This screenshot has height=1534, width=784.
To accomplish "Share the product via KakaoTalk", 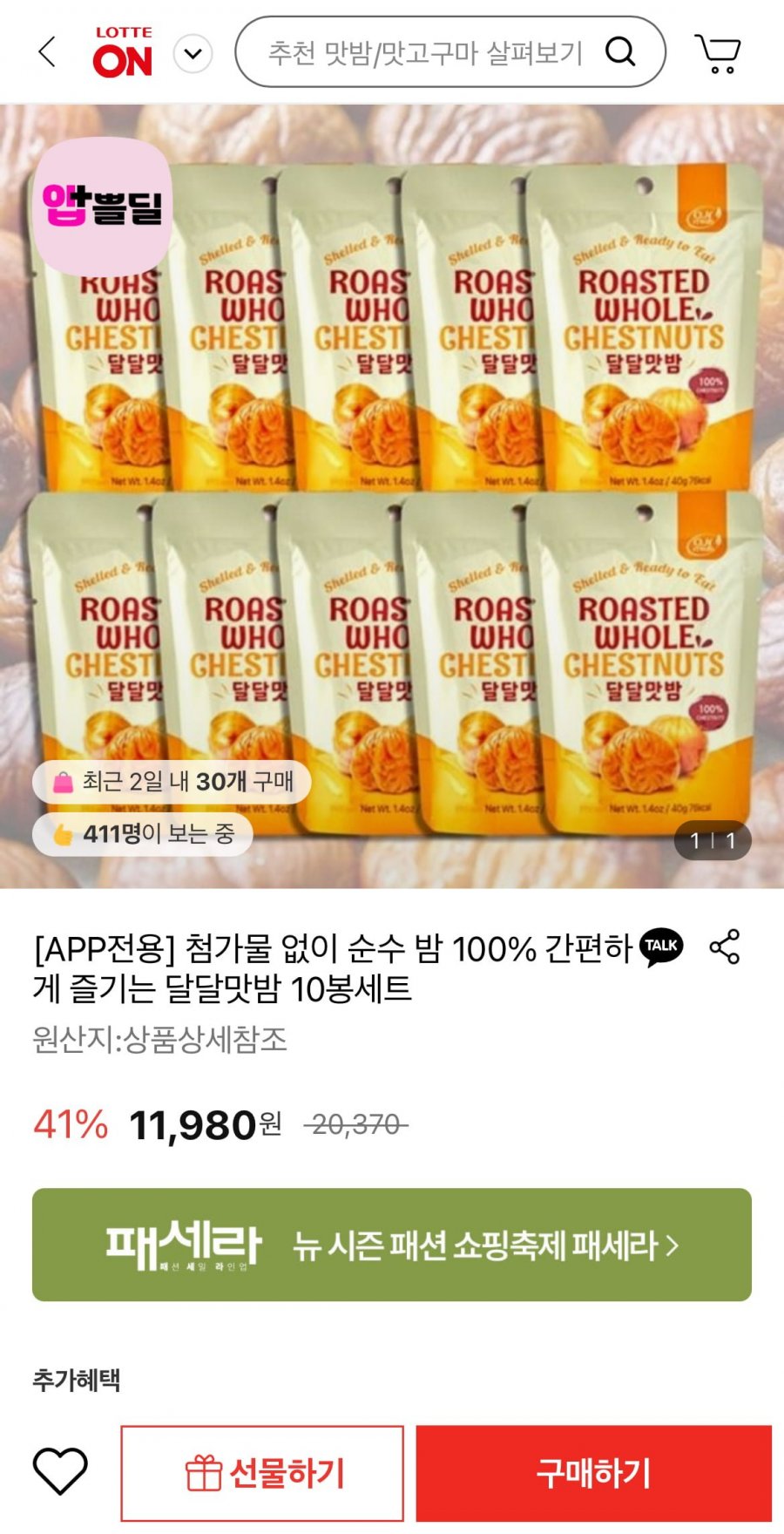I will click(x=661, y=947).
